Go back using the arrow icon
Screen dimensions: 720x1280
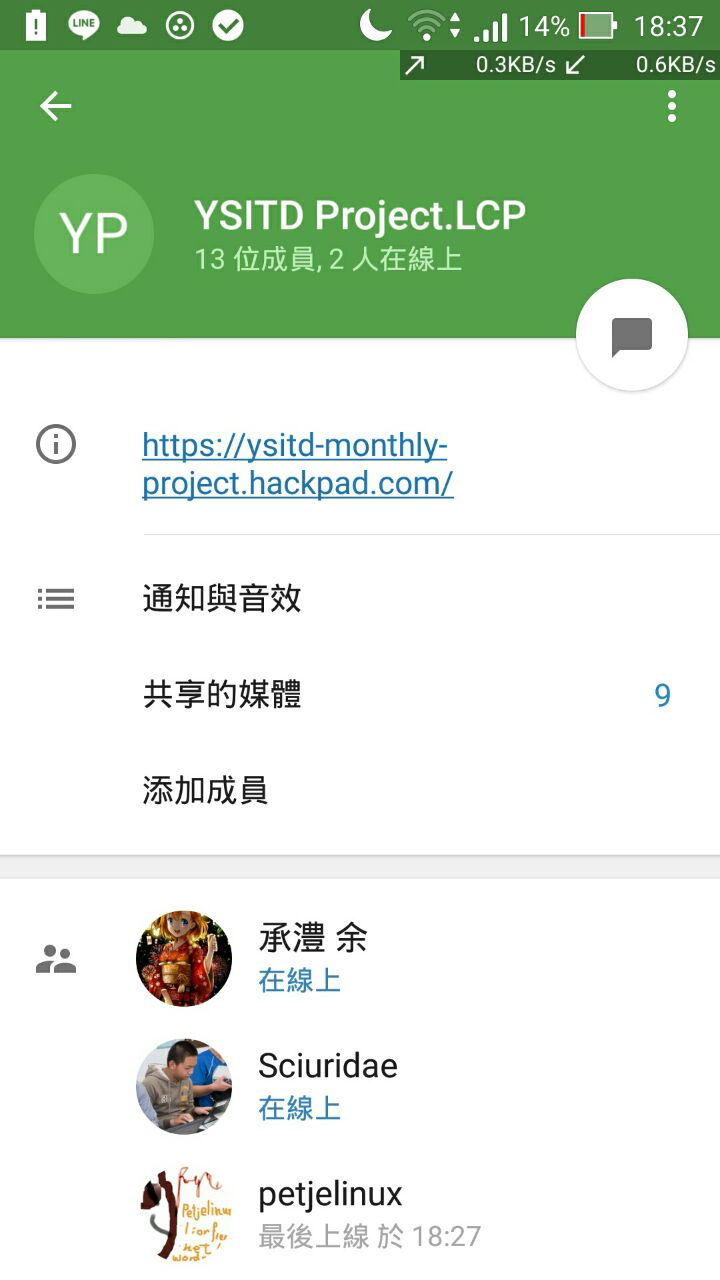pos(56,106)
